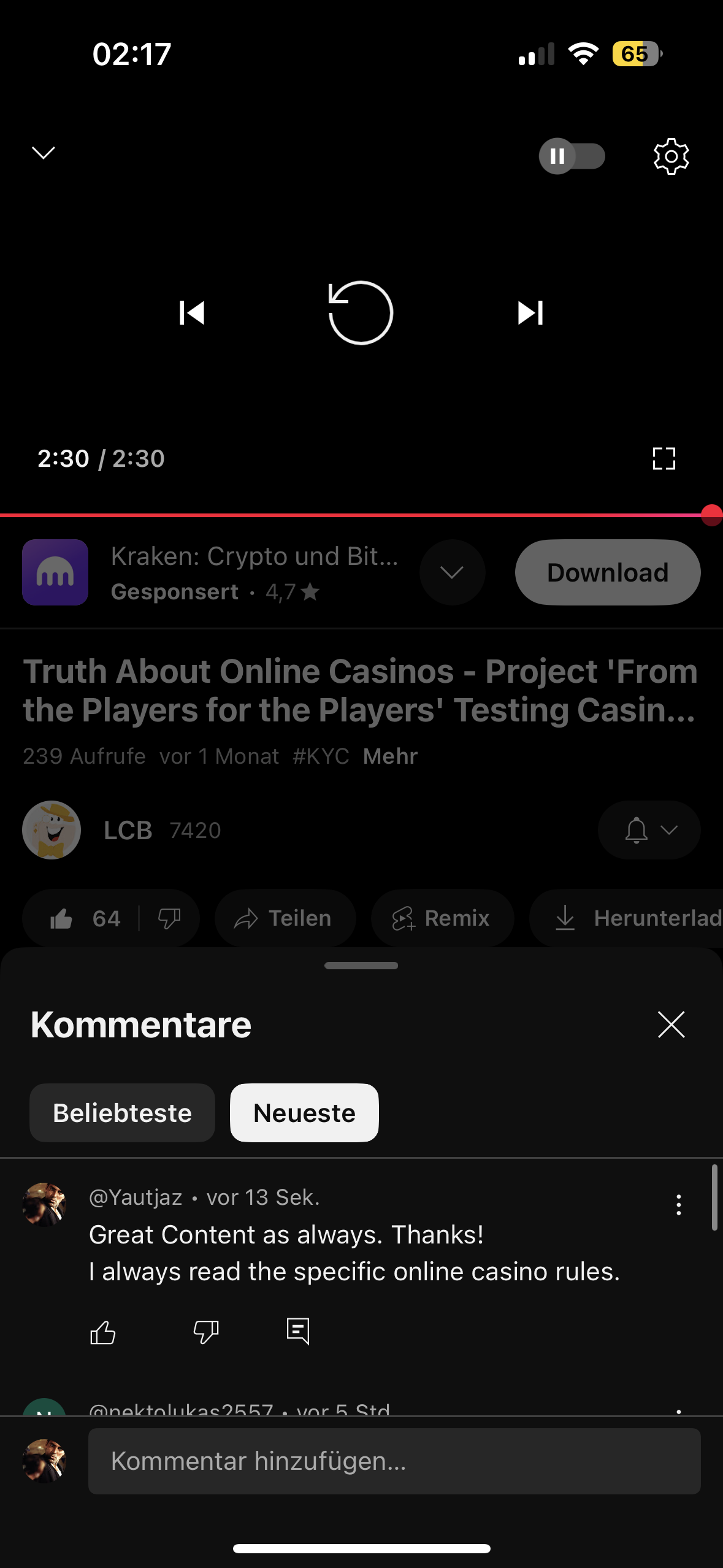This screenshot has height=1568, width=723.
Task: Tap the Kommentar hinzufügen field
Action: pyautogui.click(x=394, y=1461)
